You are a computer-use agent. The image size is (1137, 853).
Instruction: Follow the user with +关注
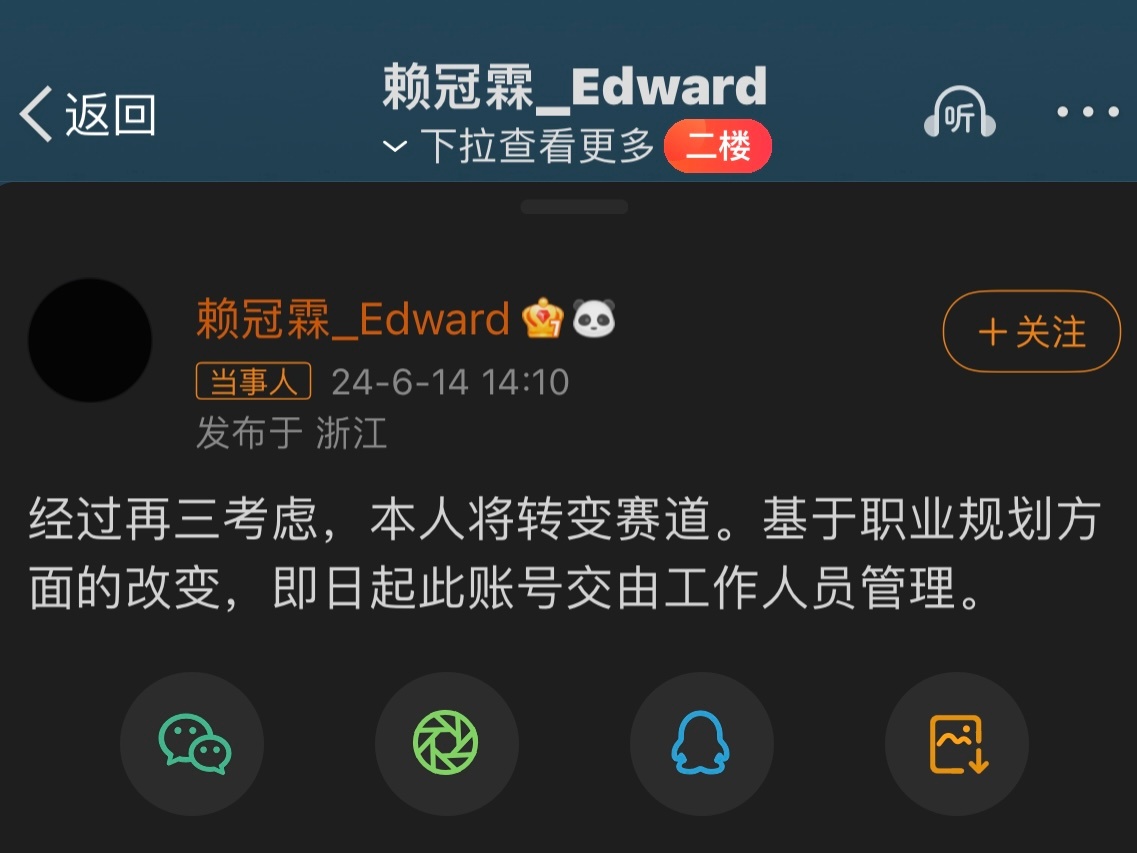[1031, 332]
